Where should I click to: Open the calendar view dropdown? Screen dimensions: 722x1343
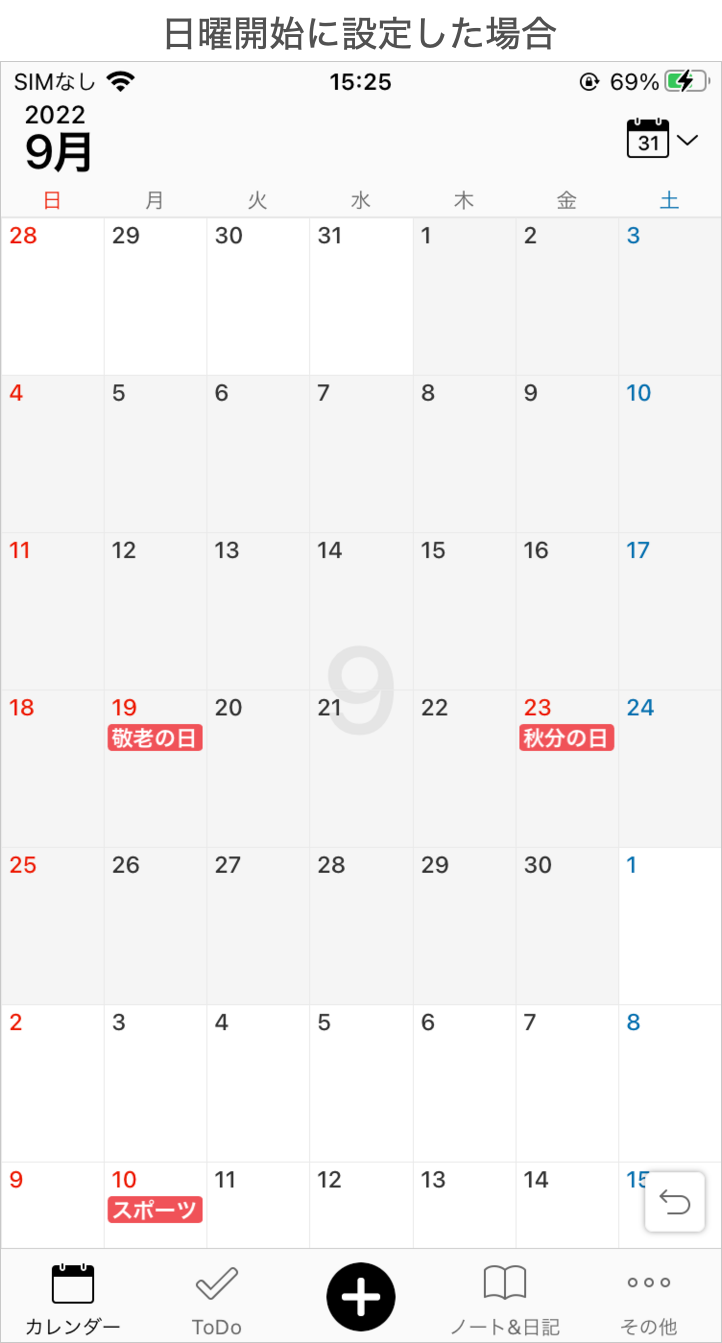click(661, 139)
